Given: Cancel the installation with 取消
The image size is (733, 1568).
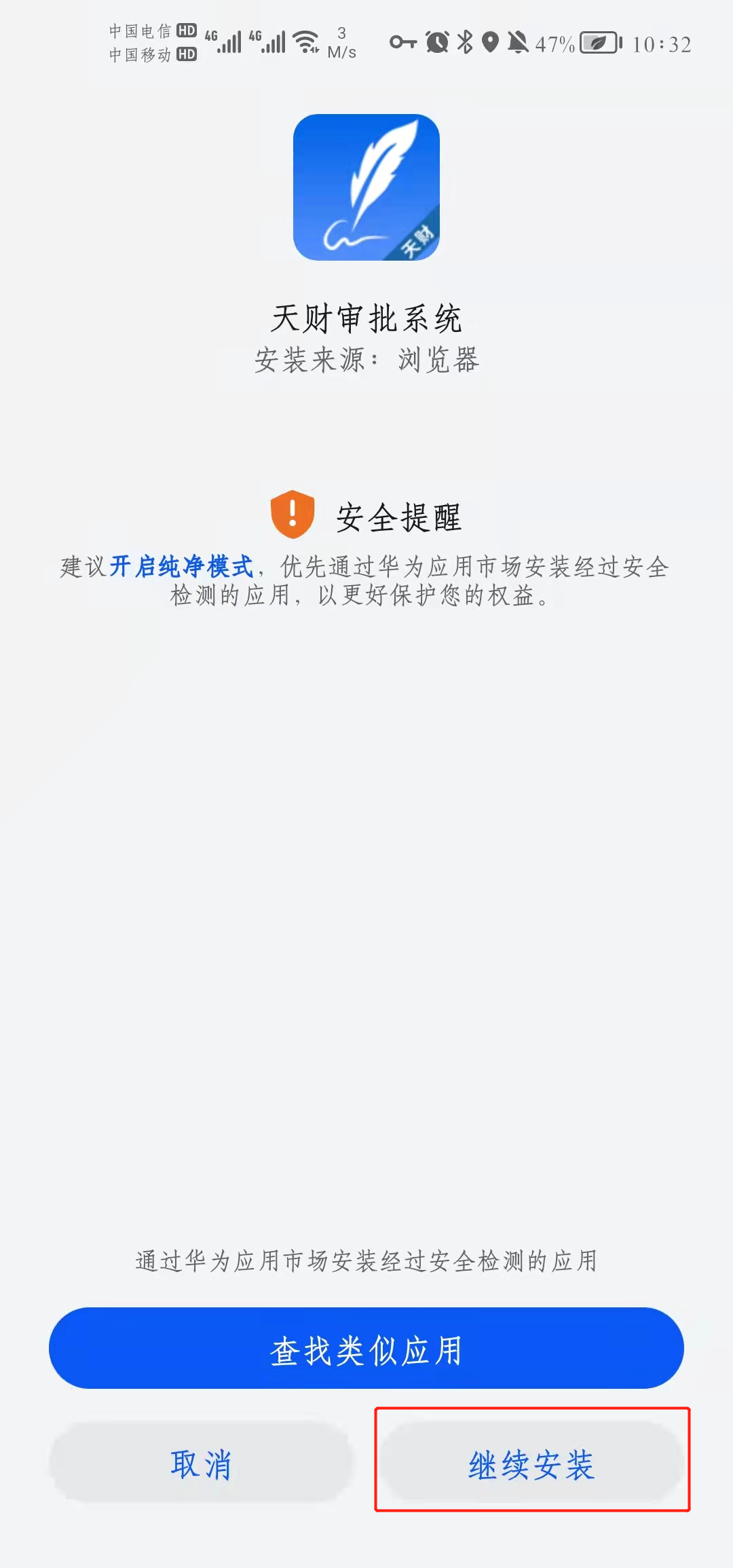Looking at the screenshot, I should [202, 1463].
